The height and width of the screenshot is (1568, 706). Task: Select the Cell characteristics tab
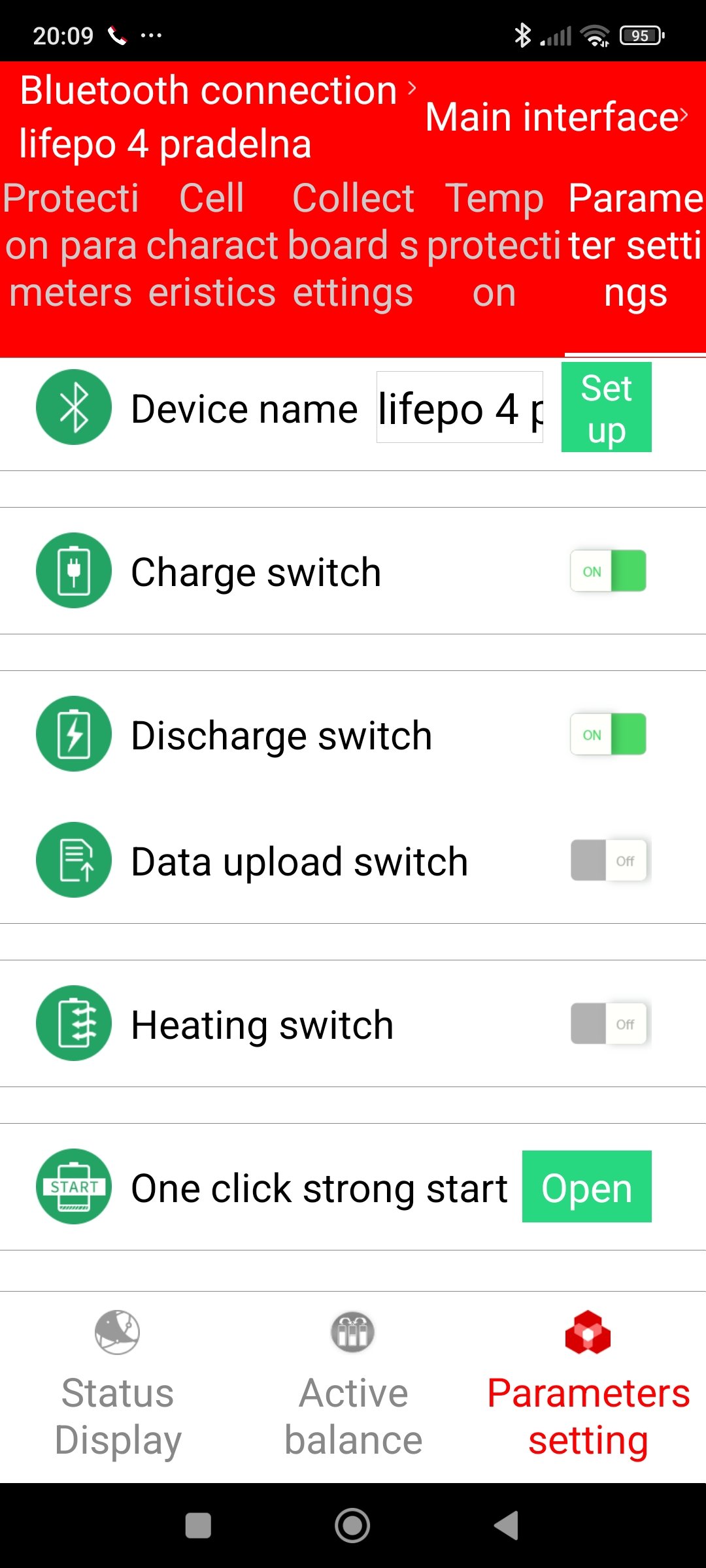point(212,245)
